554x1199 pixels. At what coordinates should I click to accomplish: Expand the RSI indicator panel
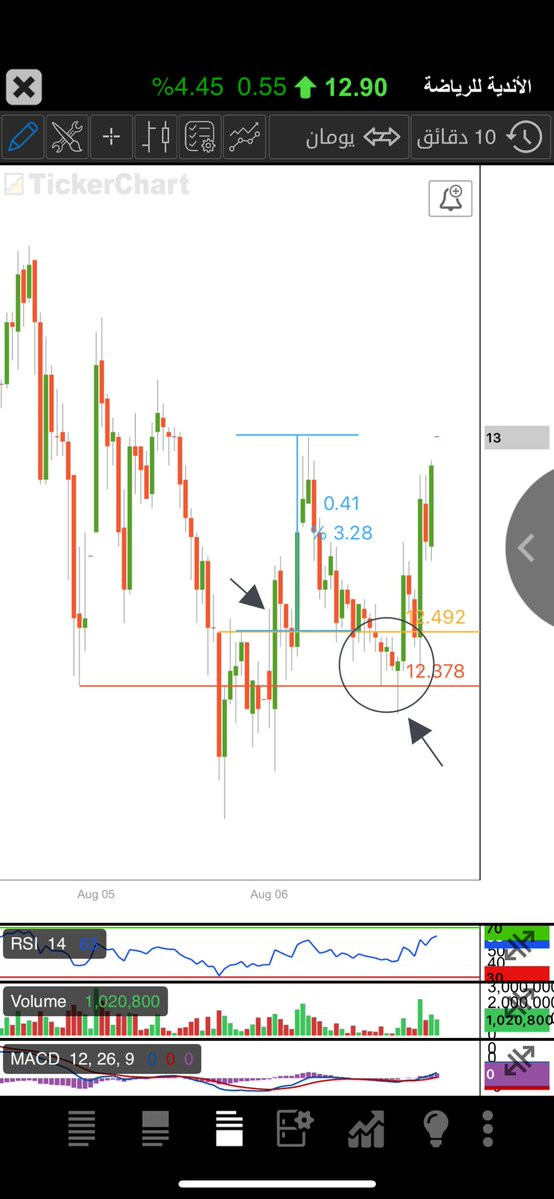518,945
